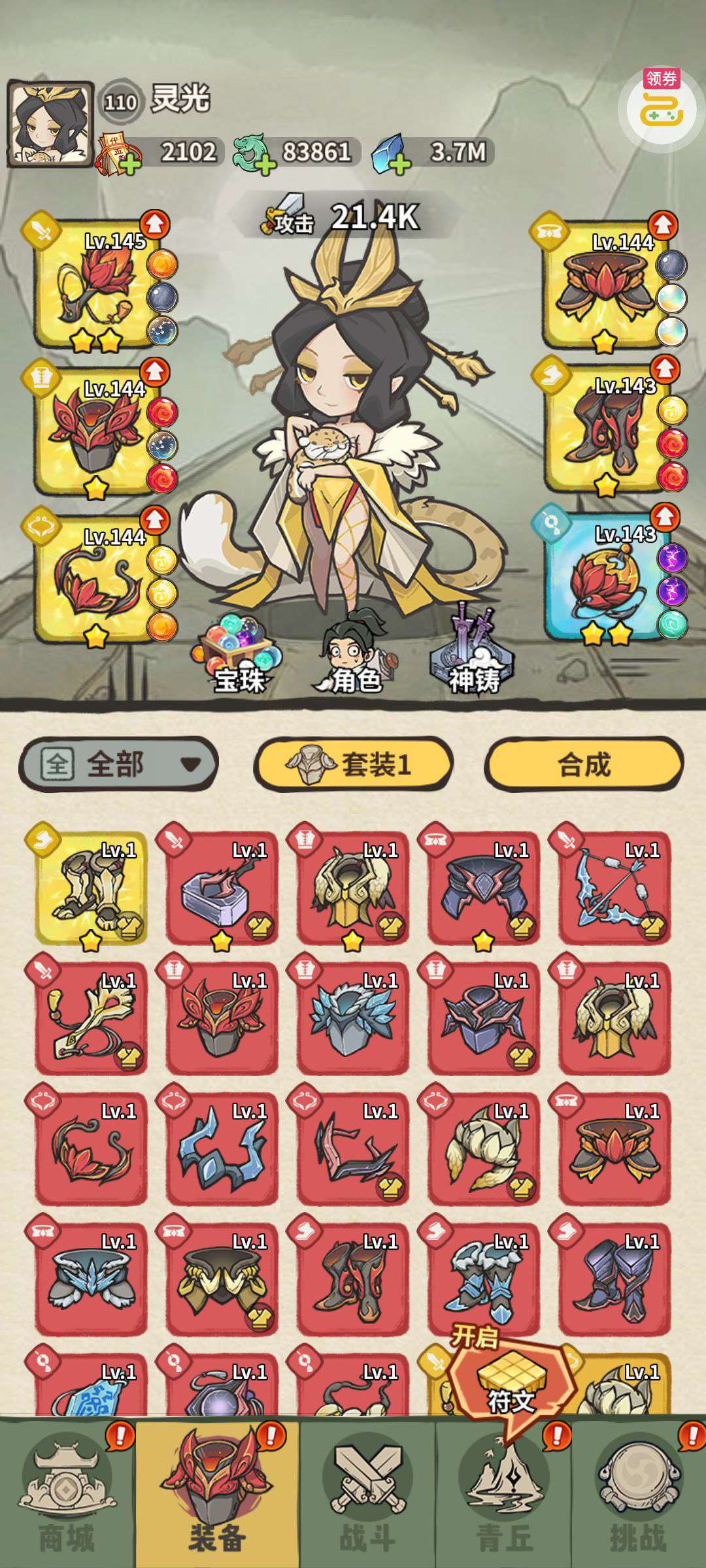Expand the 全部 filter dropdown
Viewport: 706px width, 1568px height.
[118, 764]
